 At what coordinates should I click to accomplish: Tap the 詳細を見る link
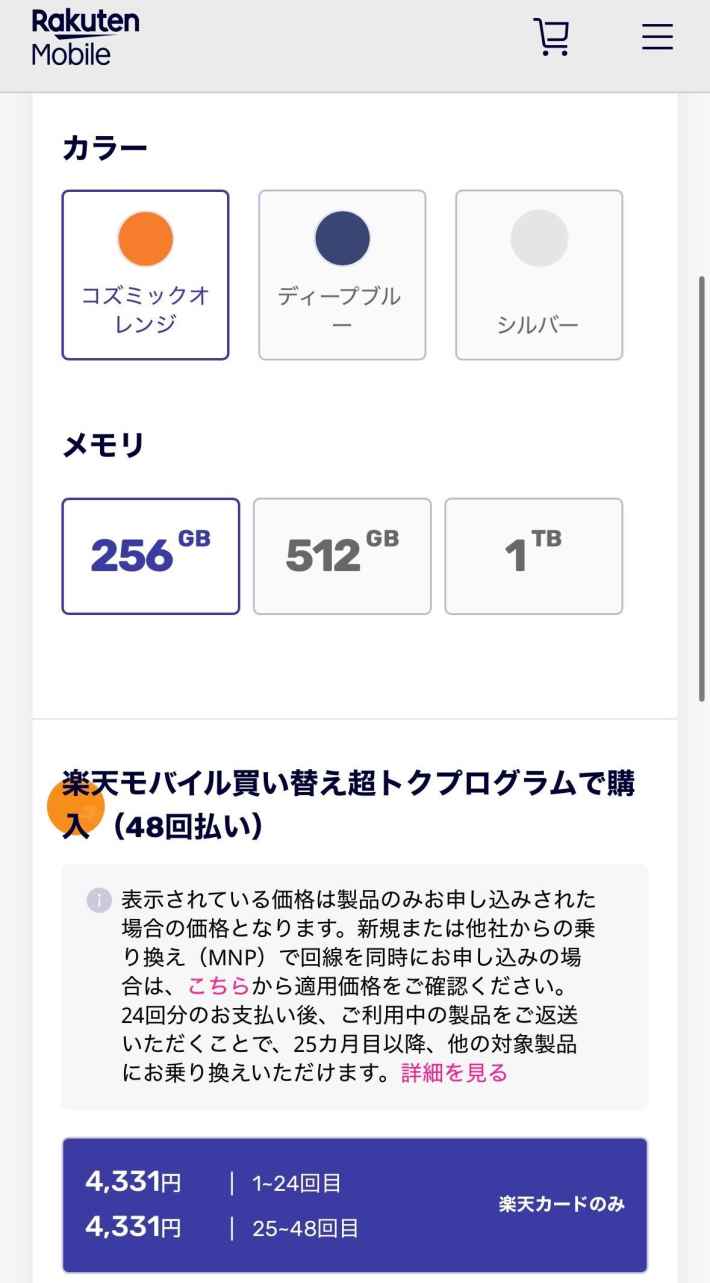click(x=454, y=1073)
